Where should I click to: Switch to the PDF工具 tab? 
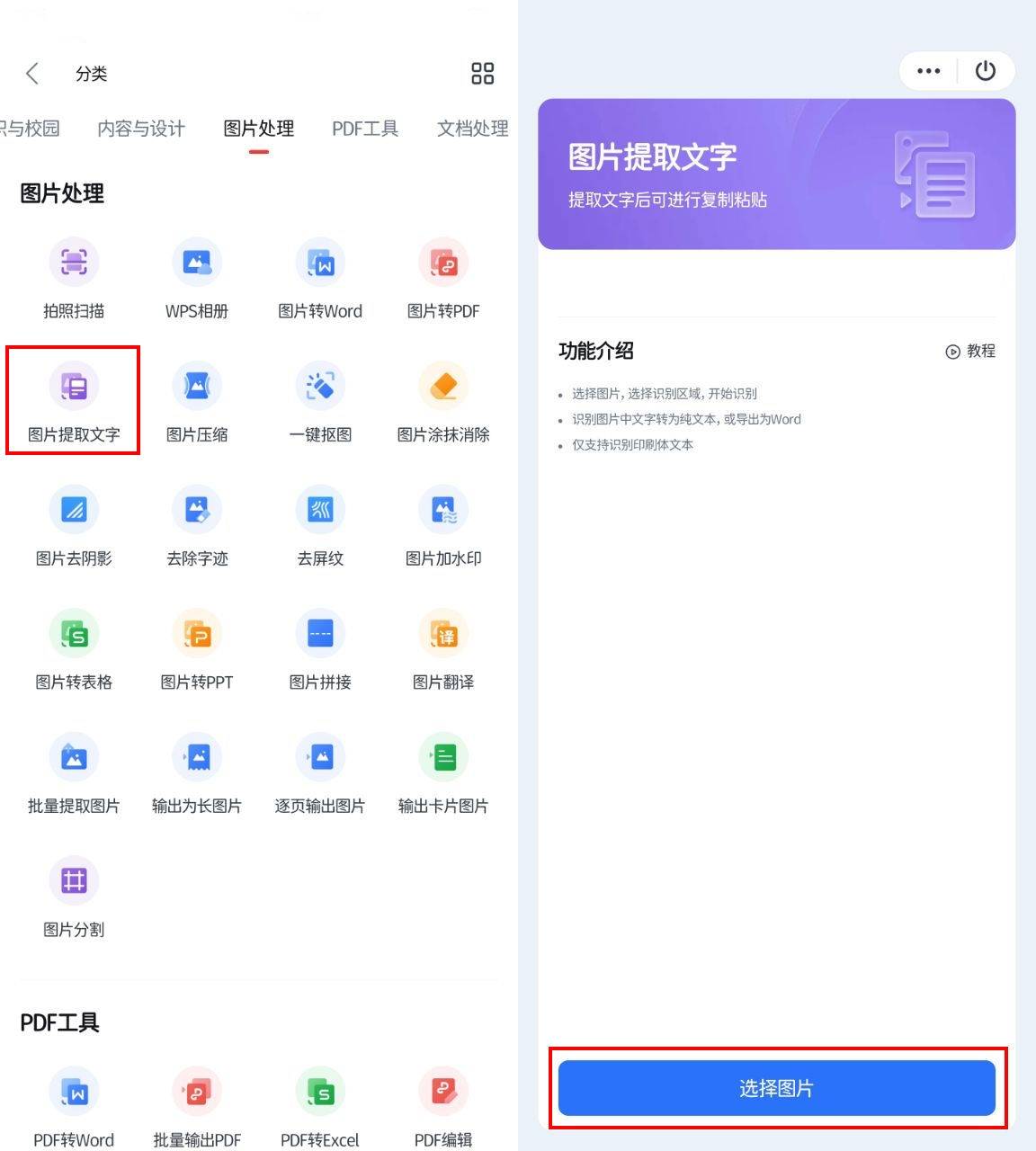(365, 128)
